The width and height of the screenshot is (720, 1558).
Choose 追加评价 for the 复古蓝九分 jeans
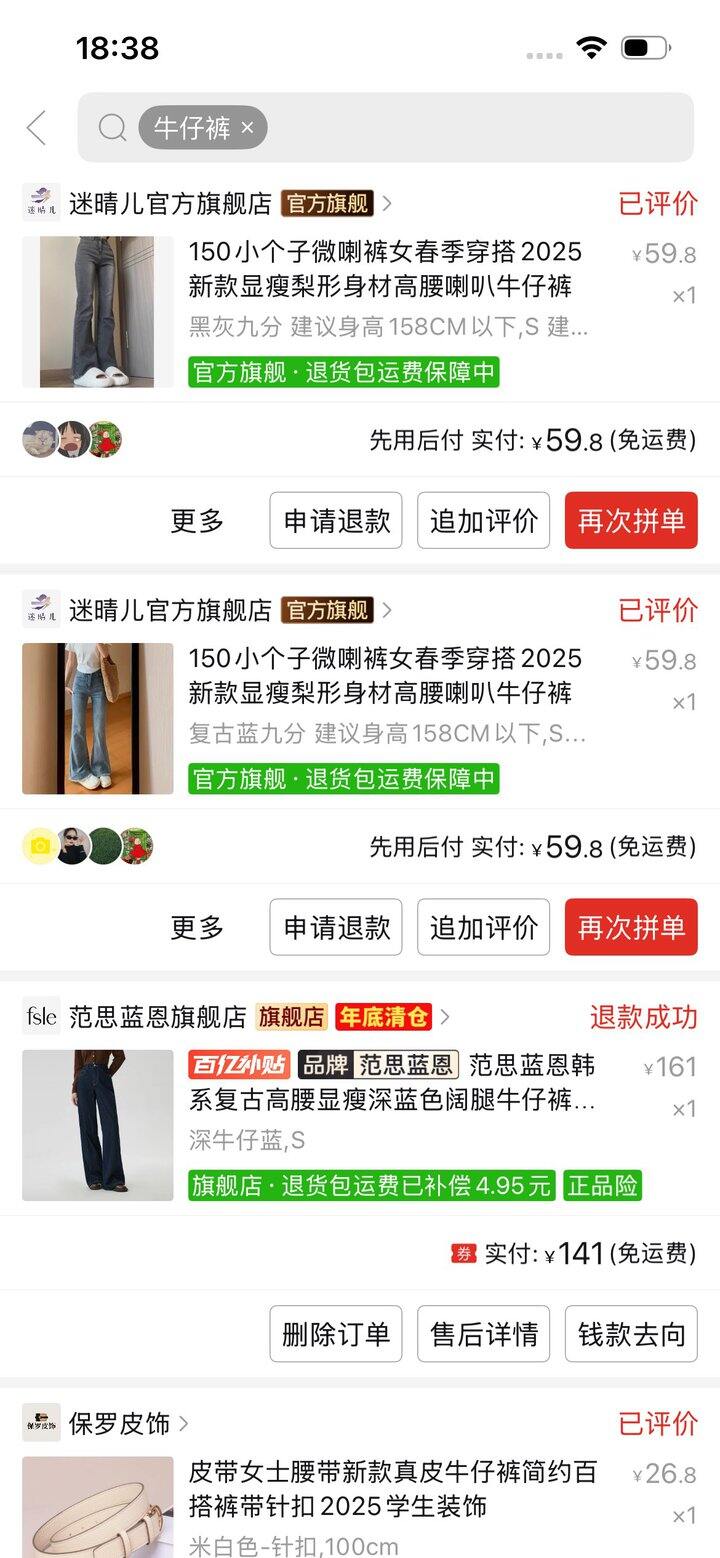point(483,927)
